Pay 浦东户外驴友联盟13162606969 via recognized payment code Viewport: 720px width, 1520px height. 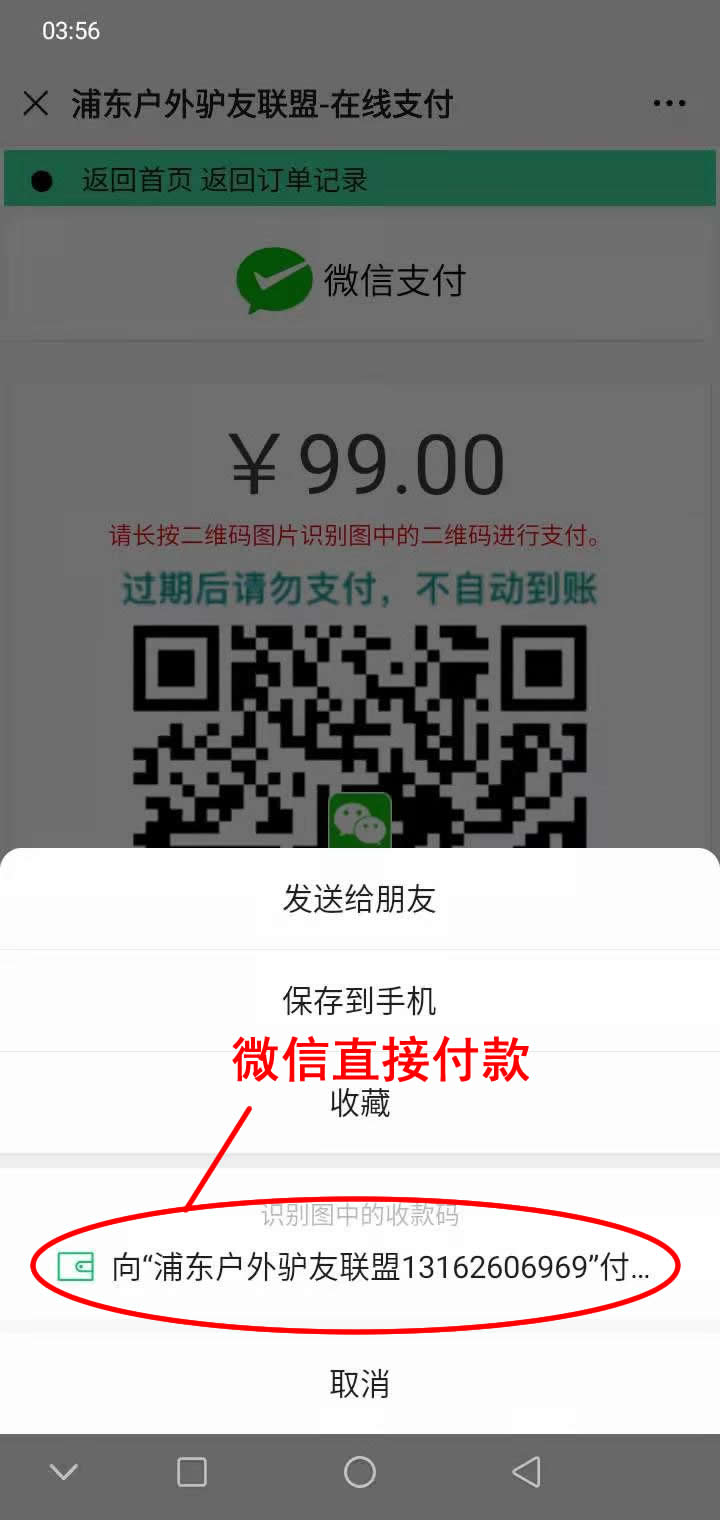[x=360, y=1268]
